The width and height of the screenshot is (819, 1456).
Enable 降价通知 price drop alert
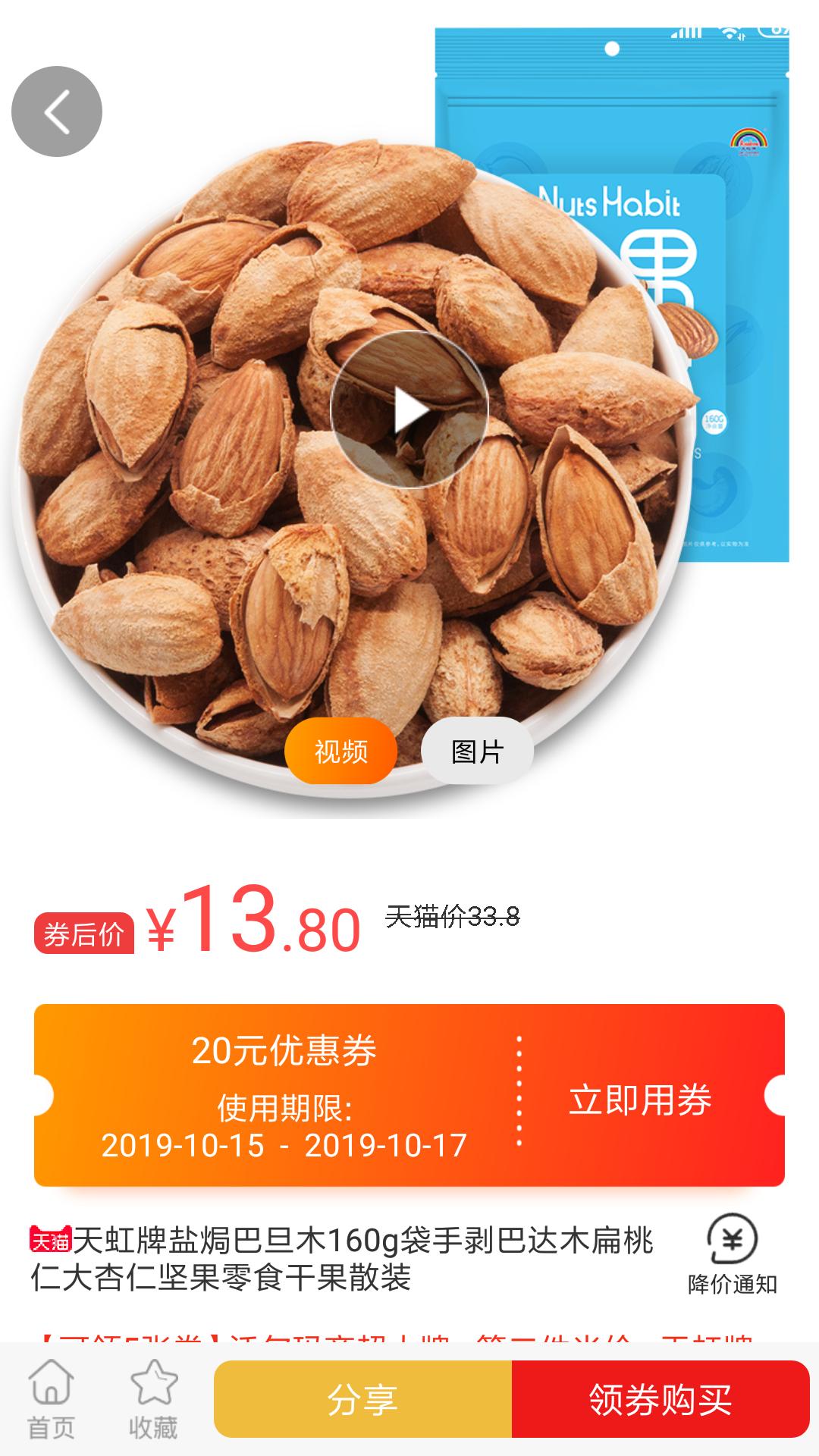pyautogui.click(x=732, y=1254)
